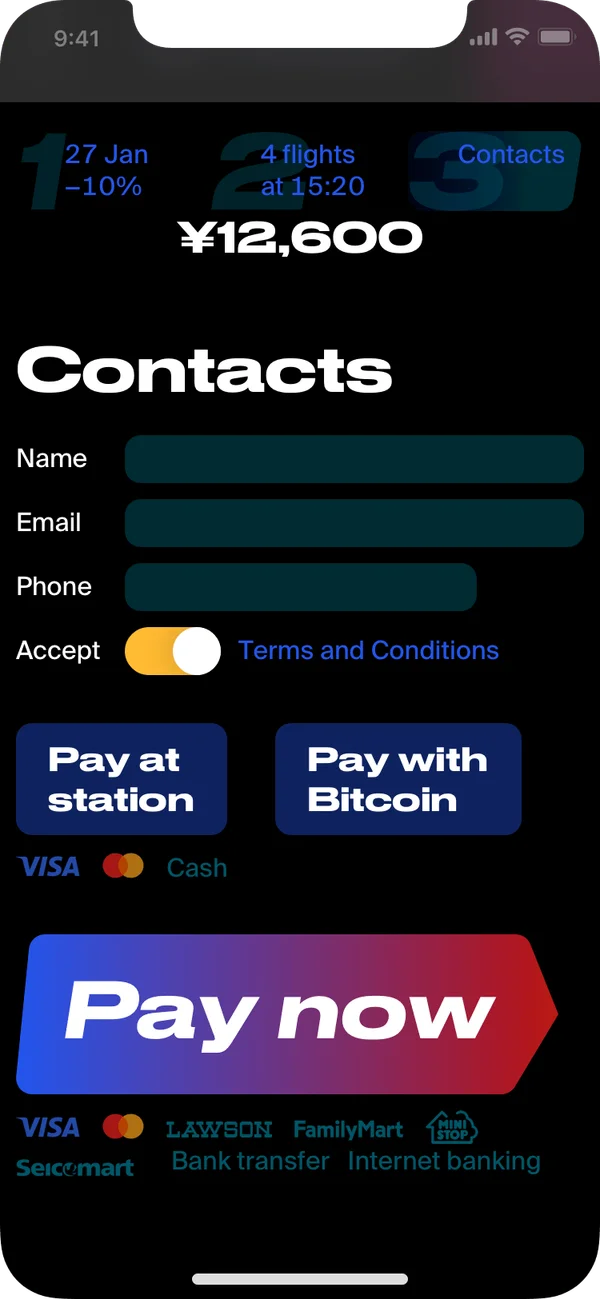The width and height of the screenshot is (600, 1299).
Task: Choose Pay with Bitcoin
Action: tap(398, 779)
